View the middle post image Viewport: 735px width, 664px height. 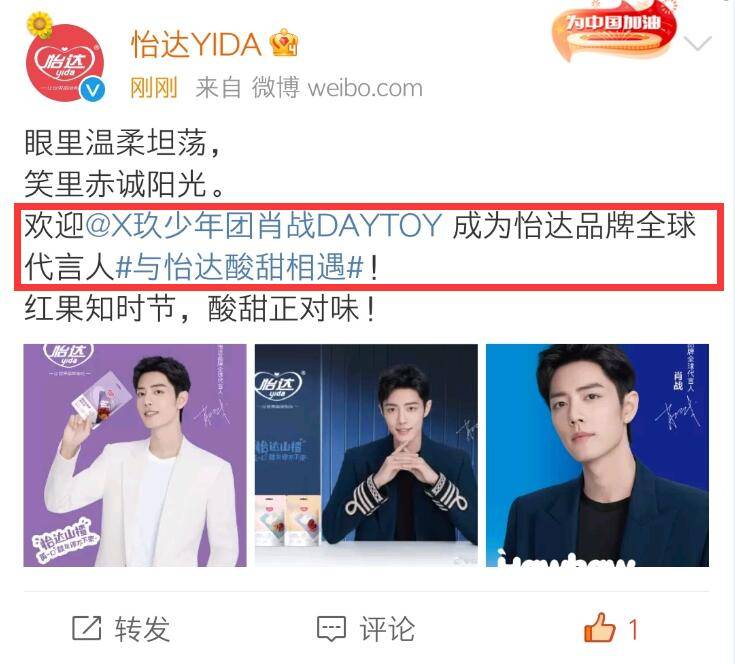tap(366, 455)
